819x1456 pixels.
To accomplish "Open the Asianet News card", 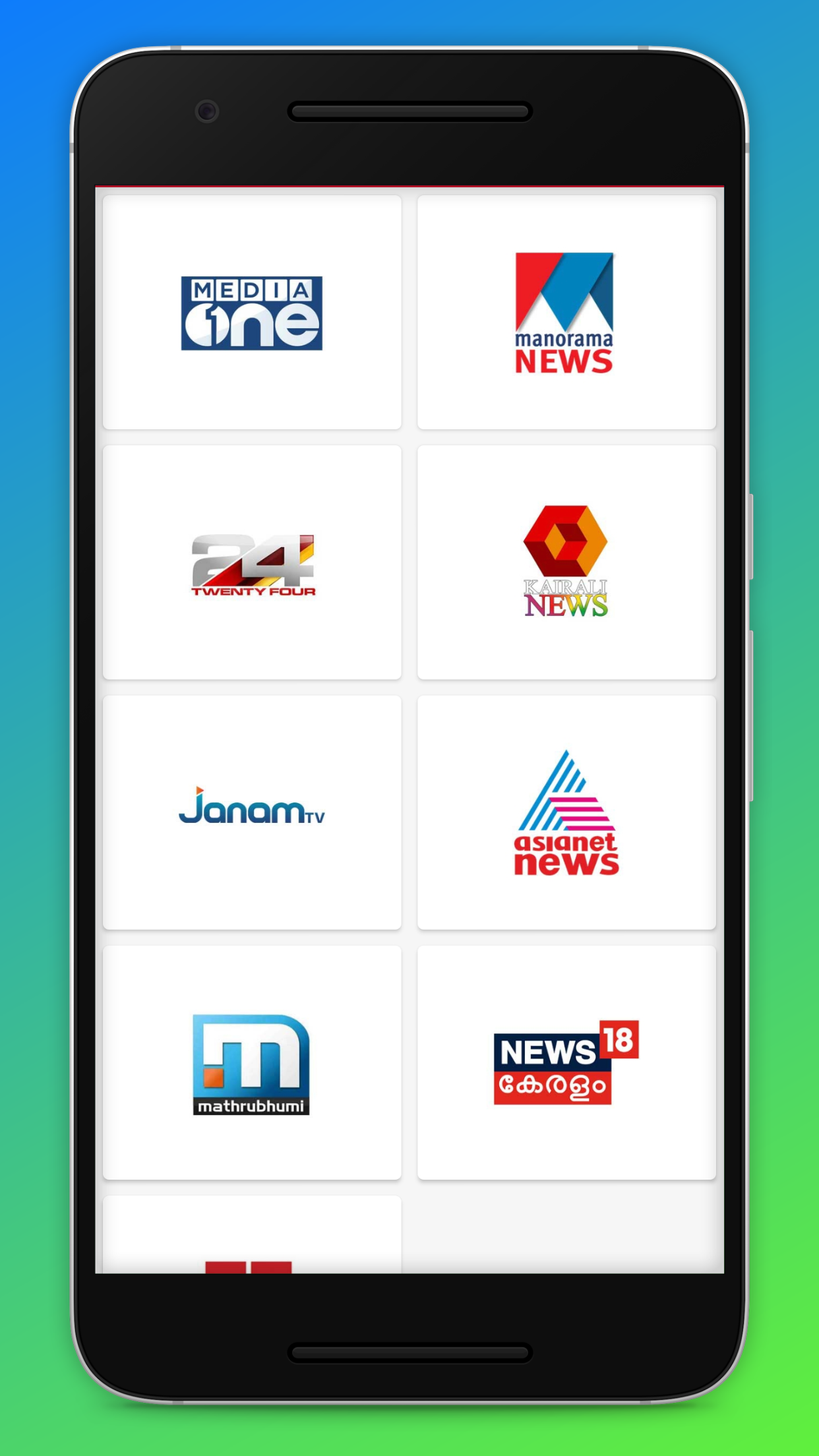I will pos(566,812).
